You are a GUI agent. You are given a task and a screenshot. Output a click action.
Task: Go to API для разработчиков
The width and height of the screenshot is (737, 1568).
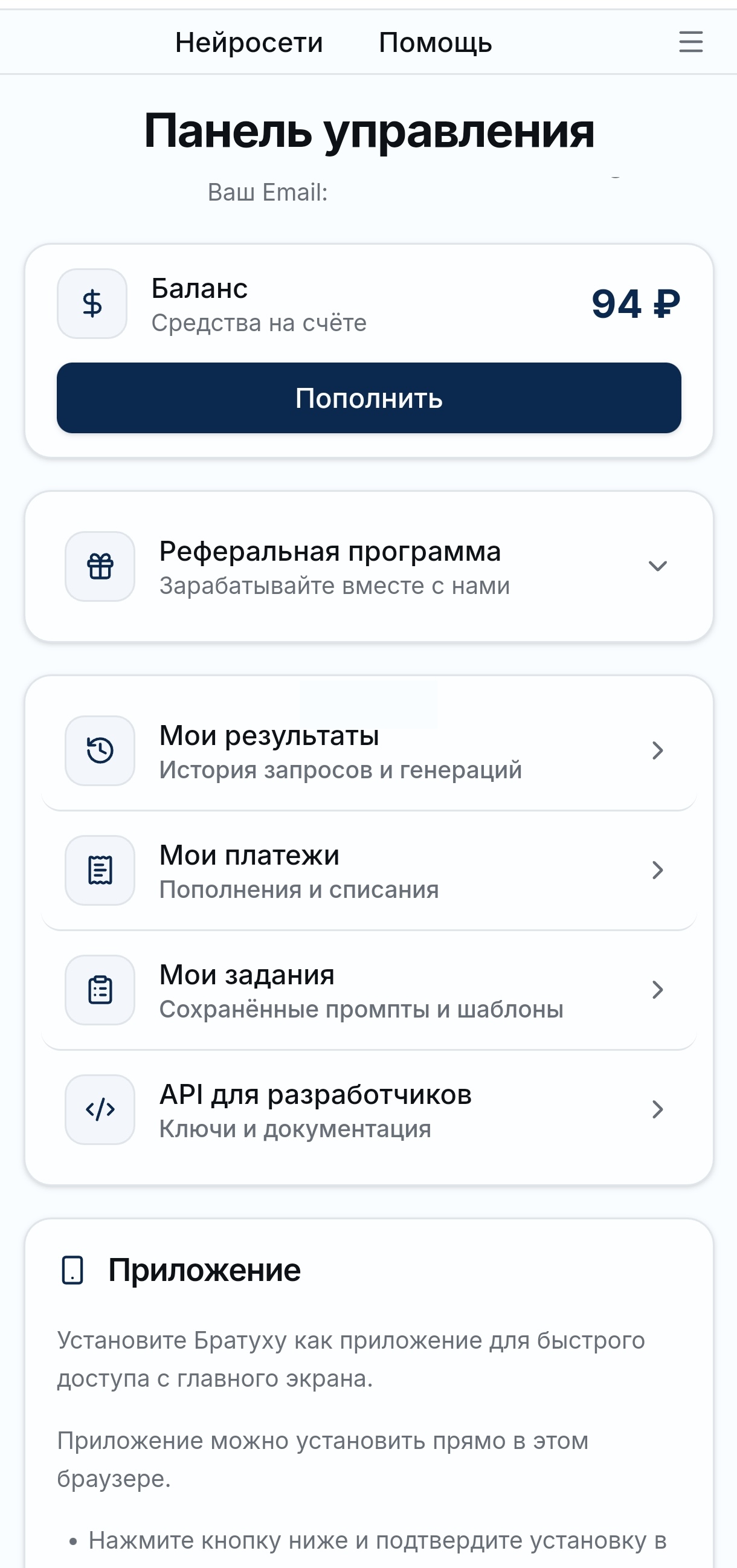coord(369,1109)
